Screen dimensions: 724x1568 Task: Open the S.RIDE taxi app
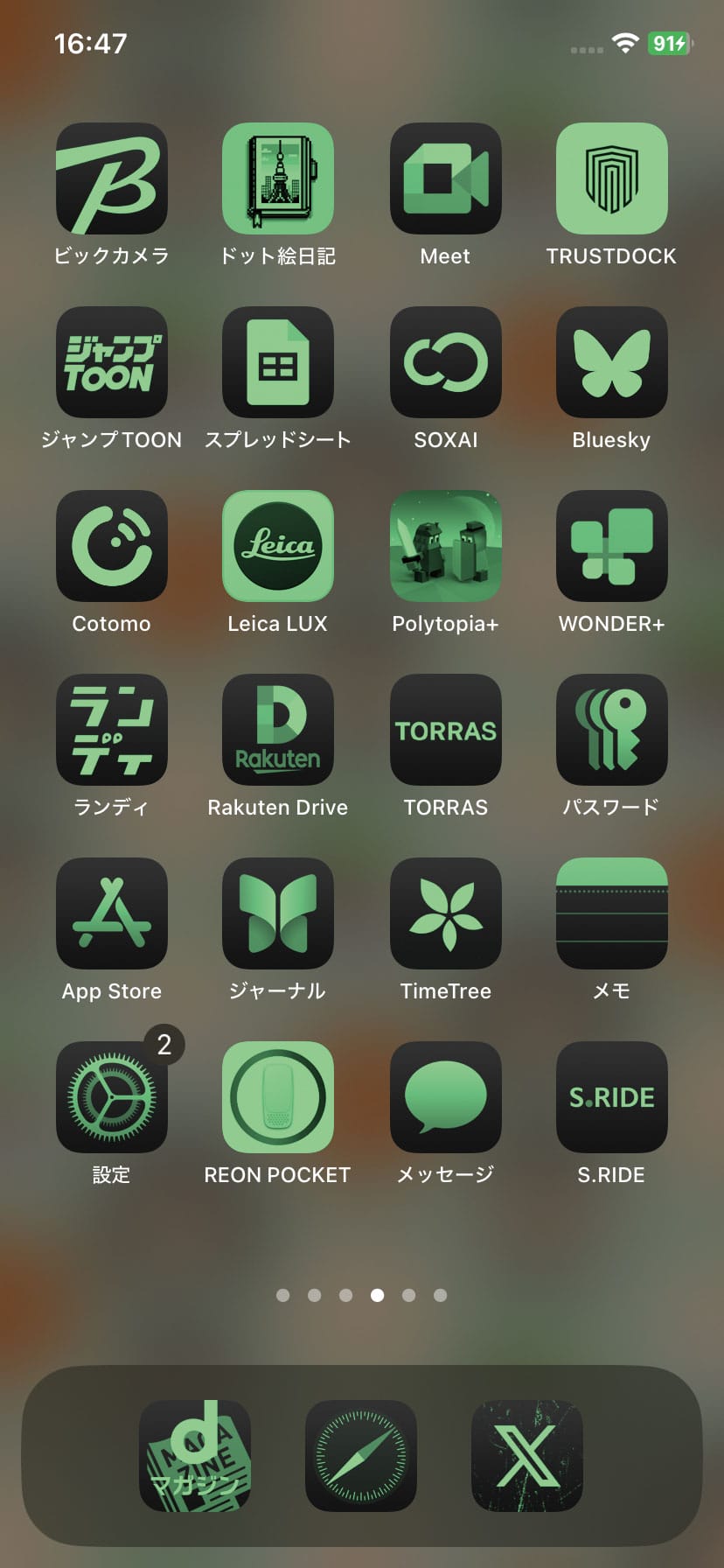click(x=611, y=1096)
